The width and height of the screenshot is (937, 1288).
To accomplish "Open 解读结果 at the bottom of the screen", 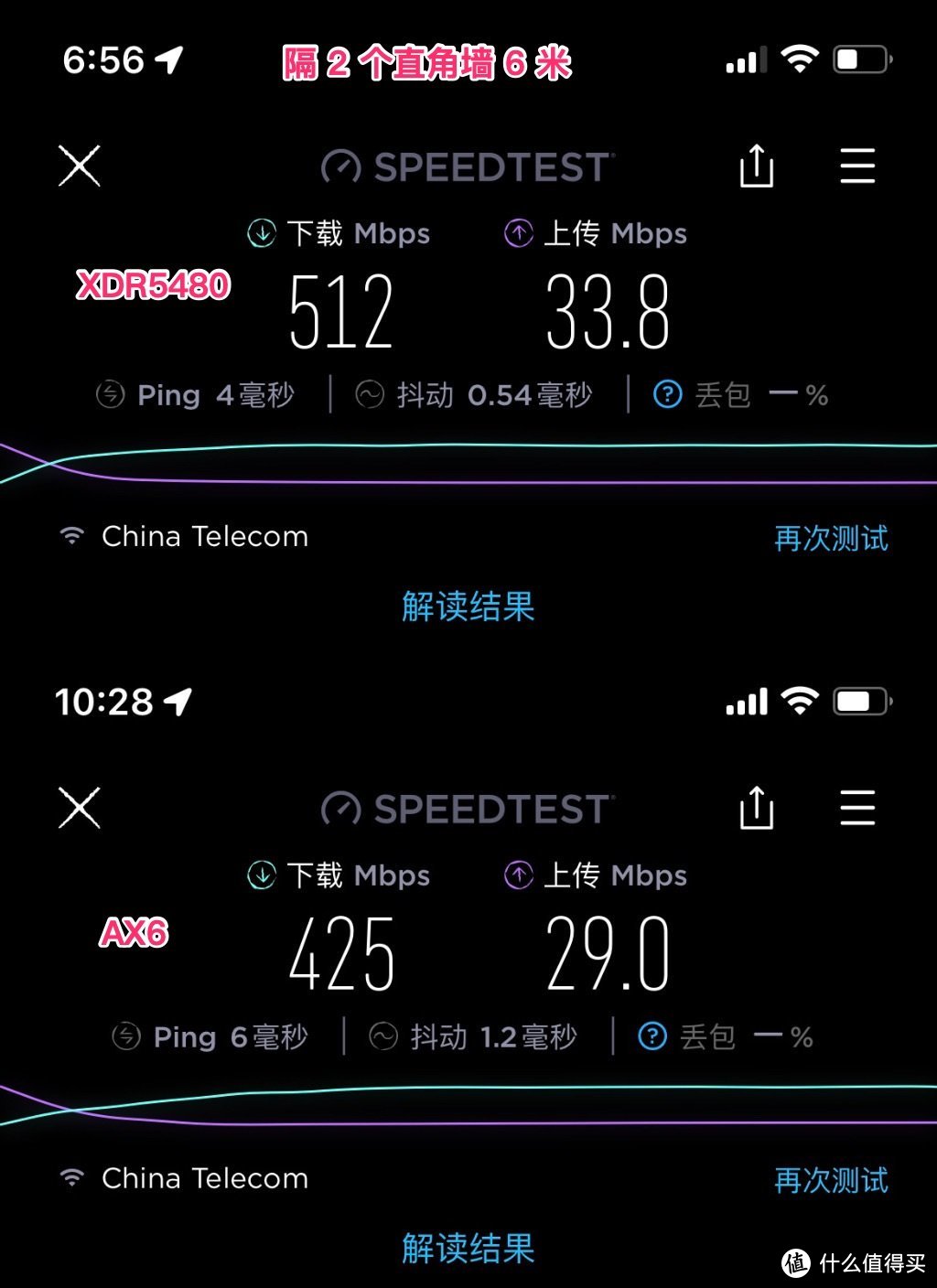I will 468,1246.
